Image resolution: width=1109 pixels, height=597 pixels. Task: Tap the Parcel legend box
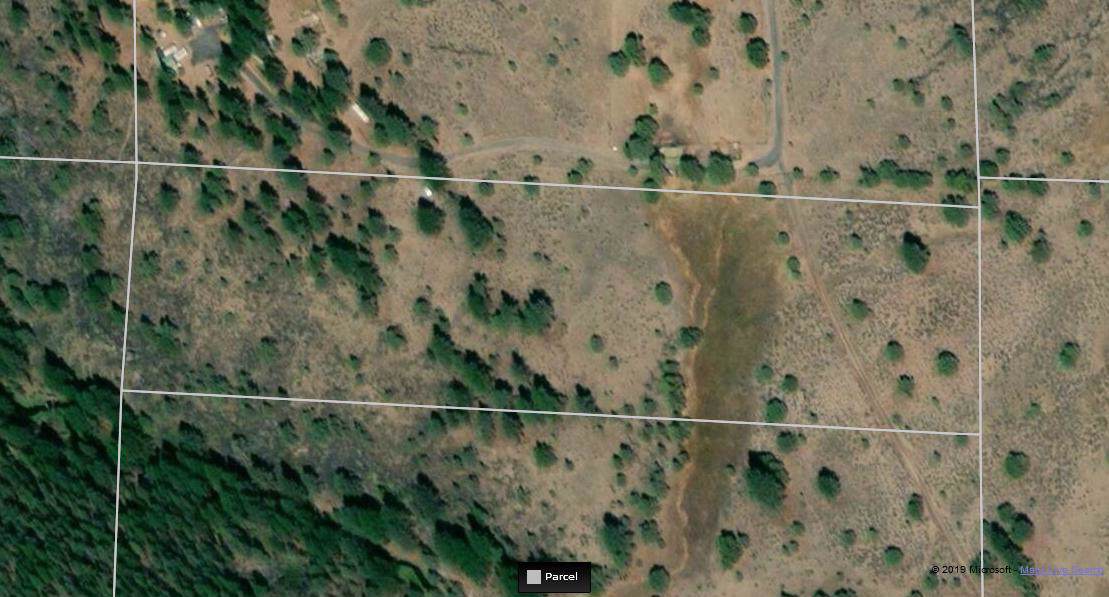tap(554, 577)
